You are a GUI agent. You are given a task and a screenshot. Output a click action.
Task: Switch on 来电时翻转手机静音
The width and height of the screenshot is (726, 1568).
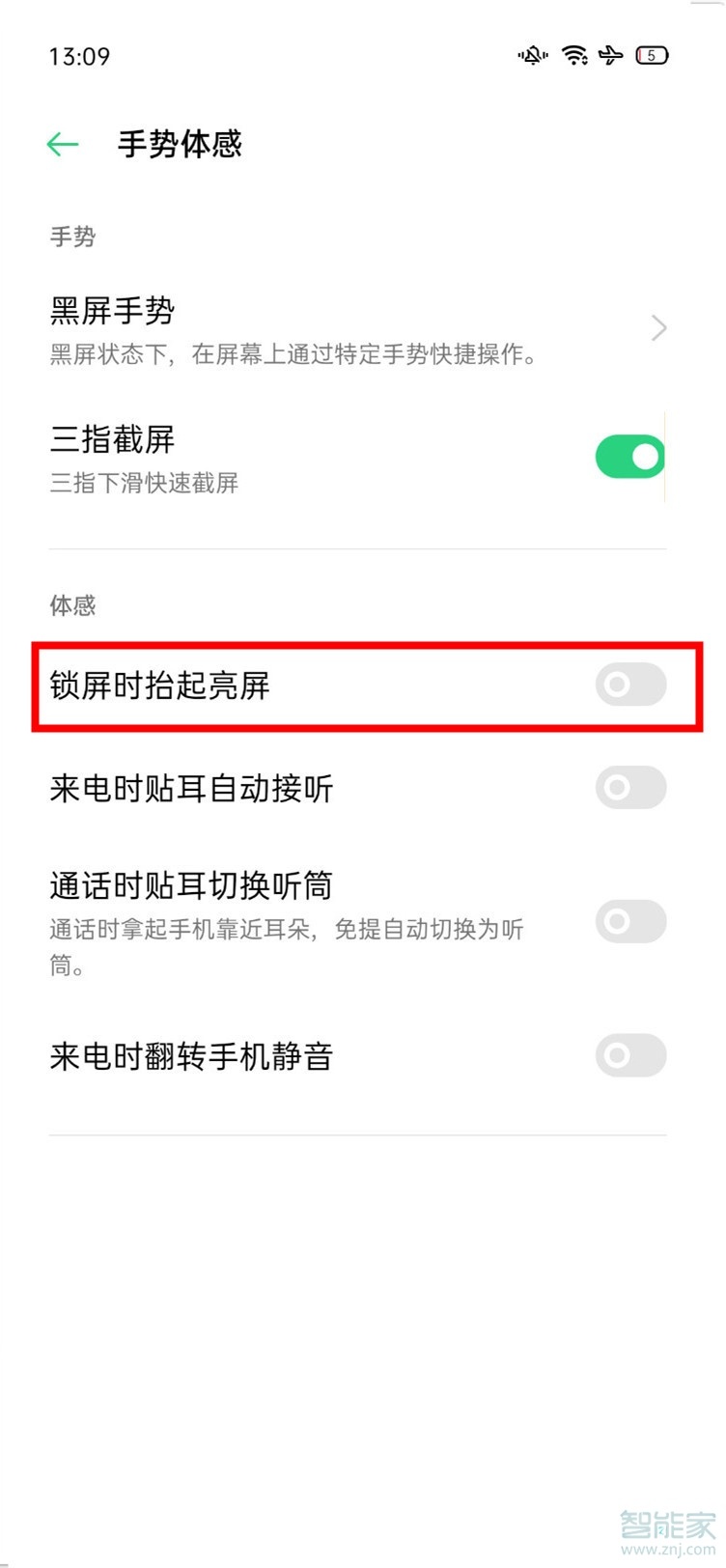tap(630, 1055)
